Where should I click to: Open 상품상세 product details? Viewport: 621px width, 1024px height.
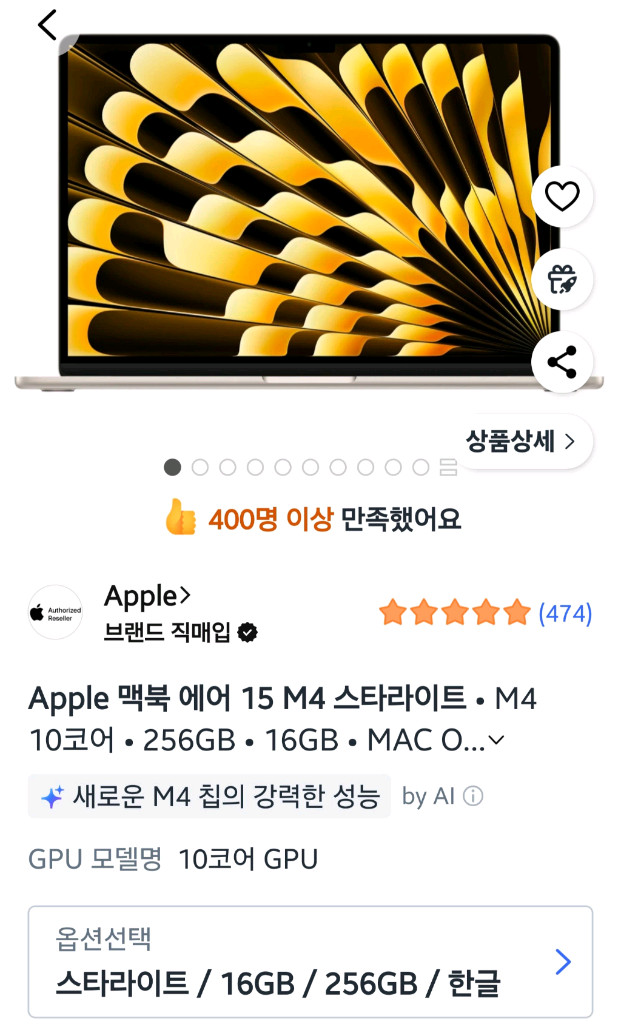click(520, 441)
